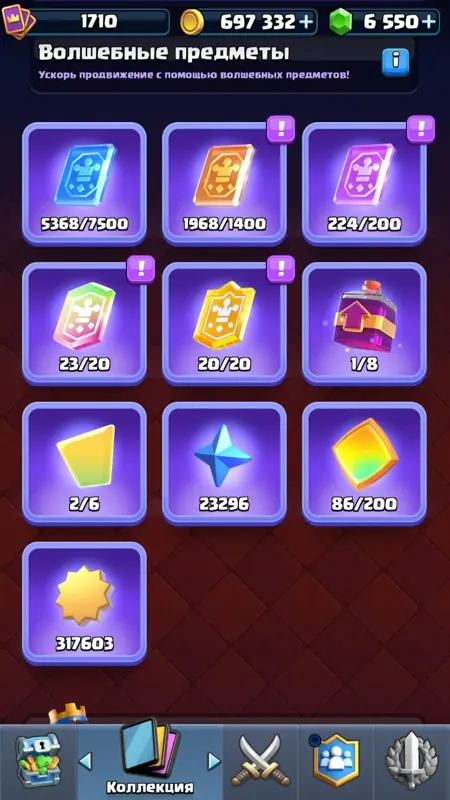Open the rainbow gem item 86/200
This screenshot has width=450, height=800.
tap(364, 463)
